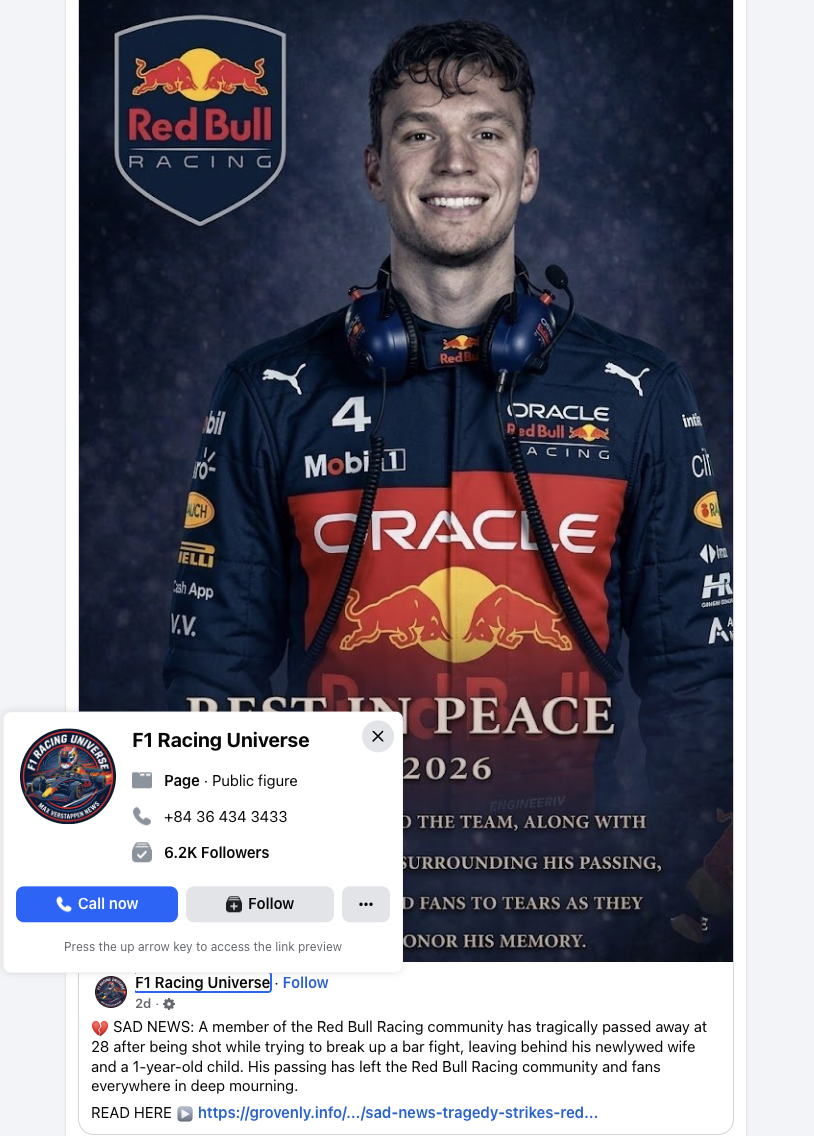Close the F1 Racing Universe page preview
This screenshot has height=1136, width=814.
377,737
